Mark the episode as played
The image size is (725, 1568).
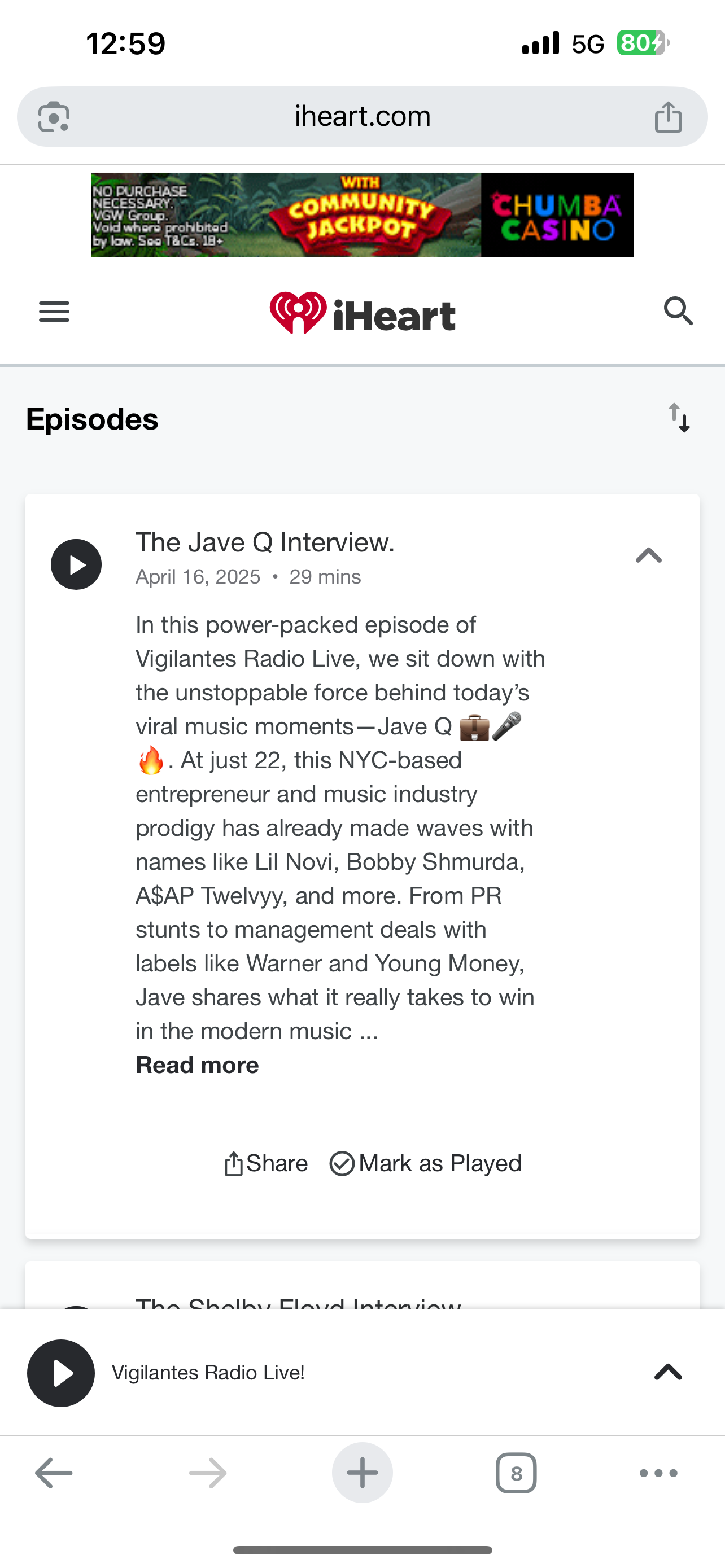(426, 1163)
